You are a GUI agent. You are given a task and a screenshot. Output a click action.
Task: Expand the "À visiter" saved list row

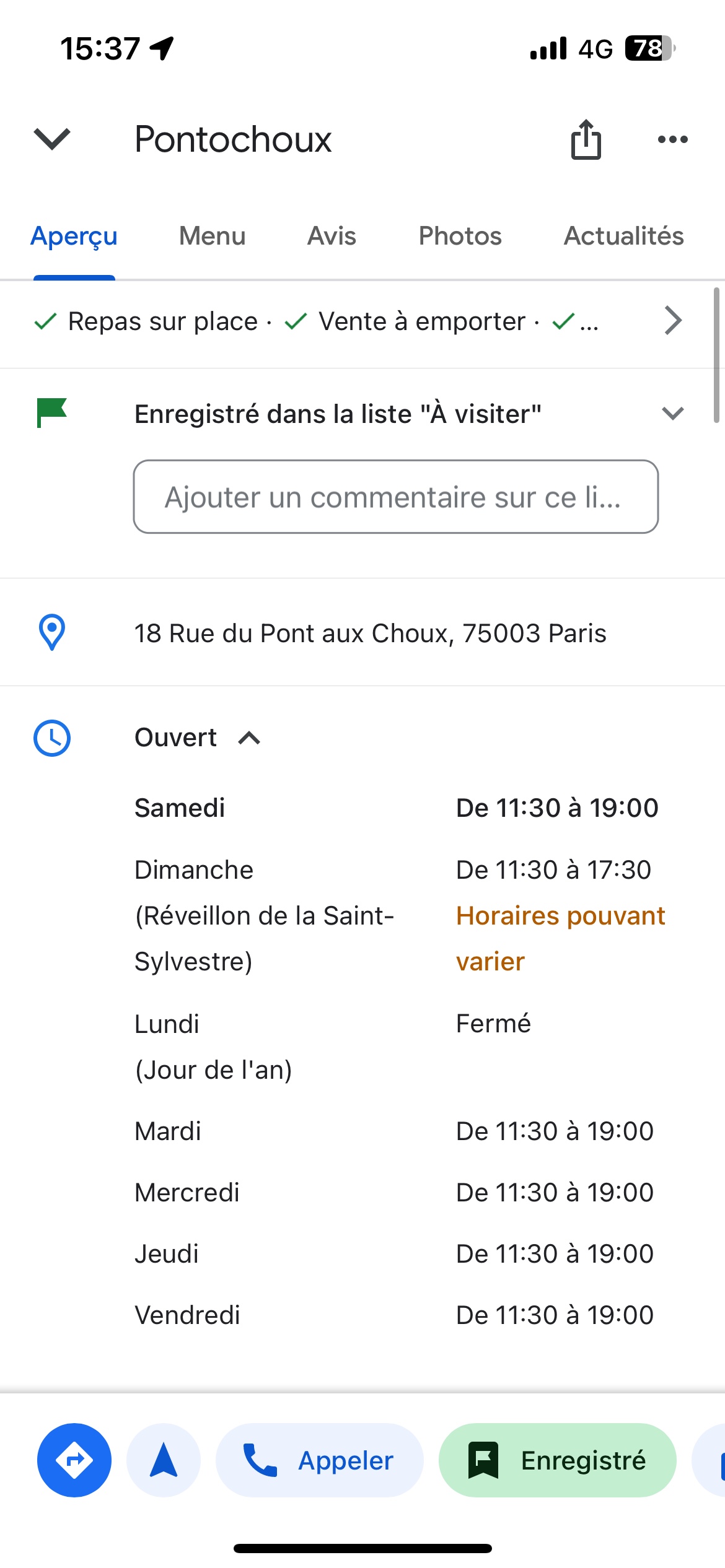(x=672, y=413)
